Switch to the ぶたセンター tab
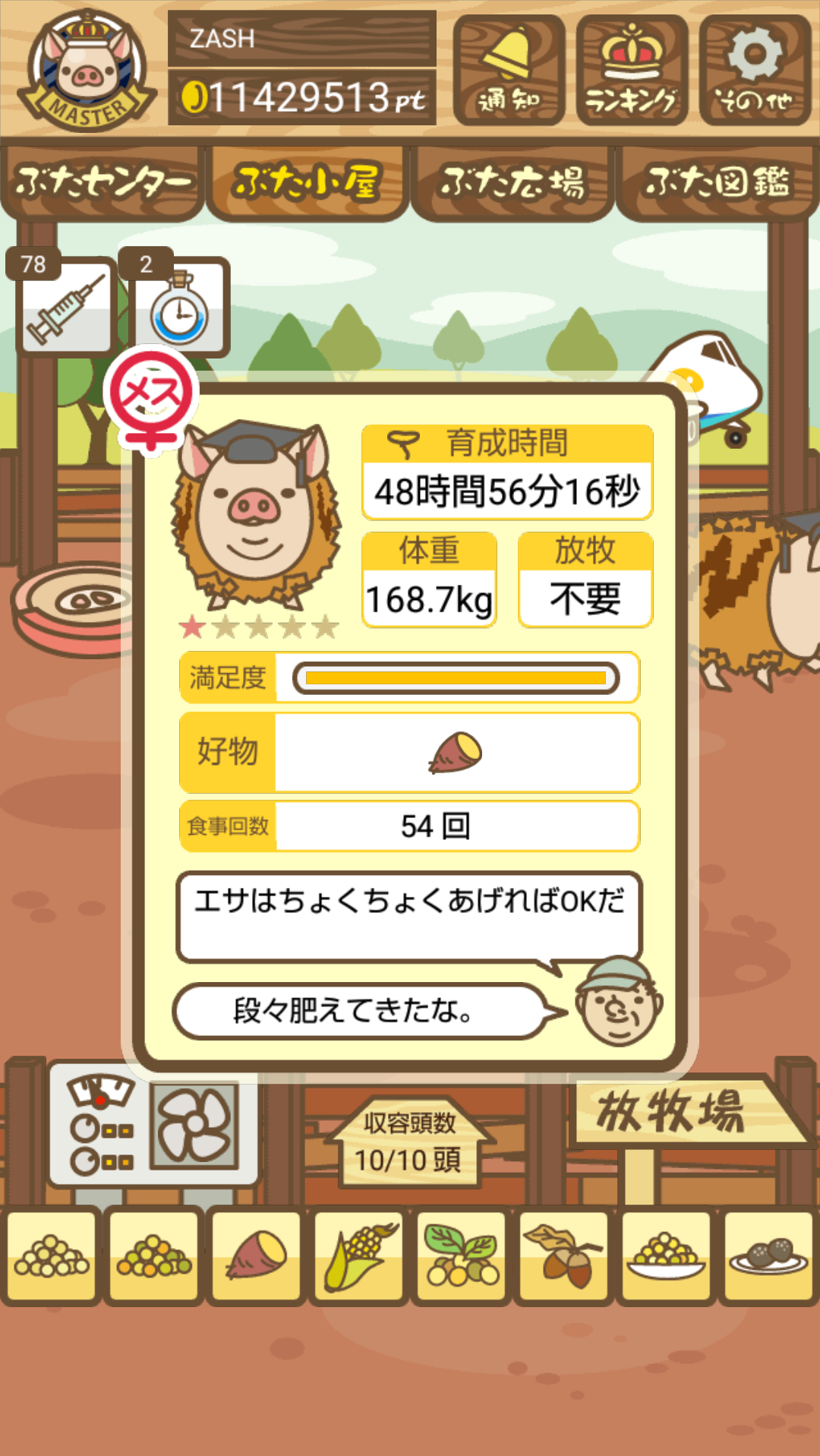820x1456 pixels. coord(102,183)
